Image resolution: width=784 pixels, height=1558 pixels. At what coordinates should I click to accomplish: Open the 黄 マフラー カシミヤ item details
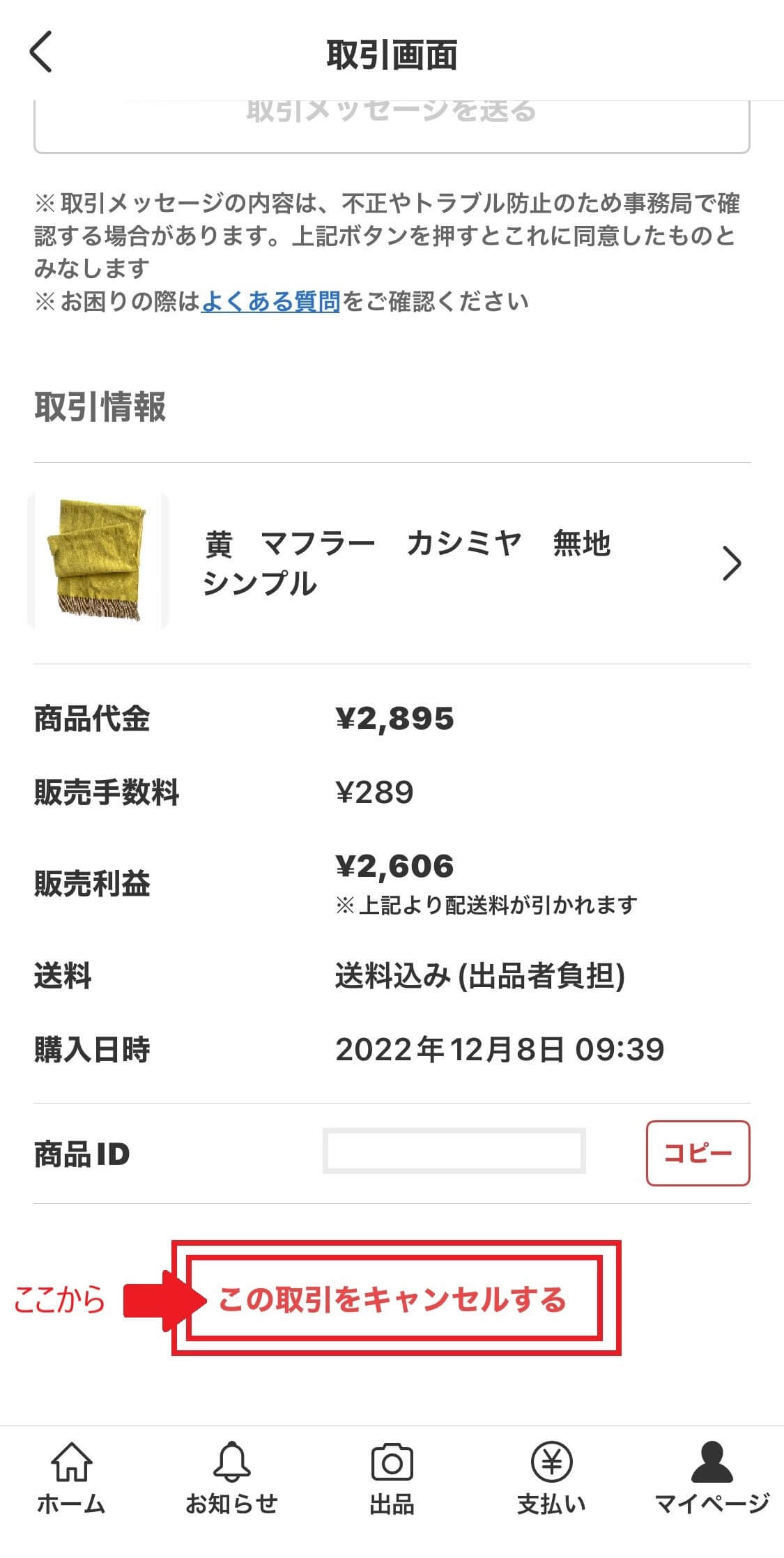391,563
